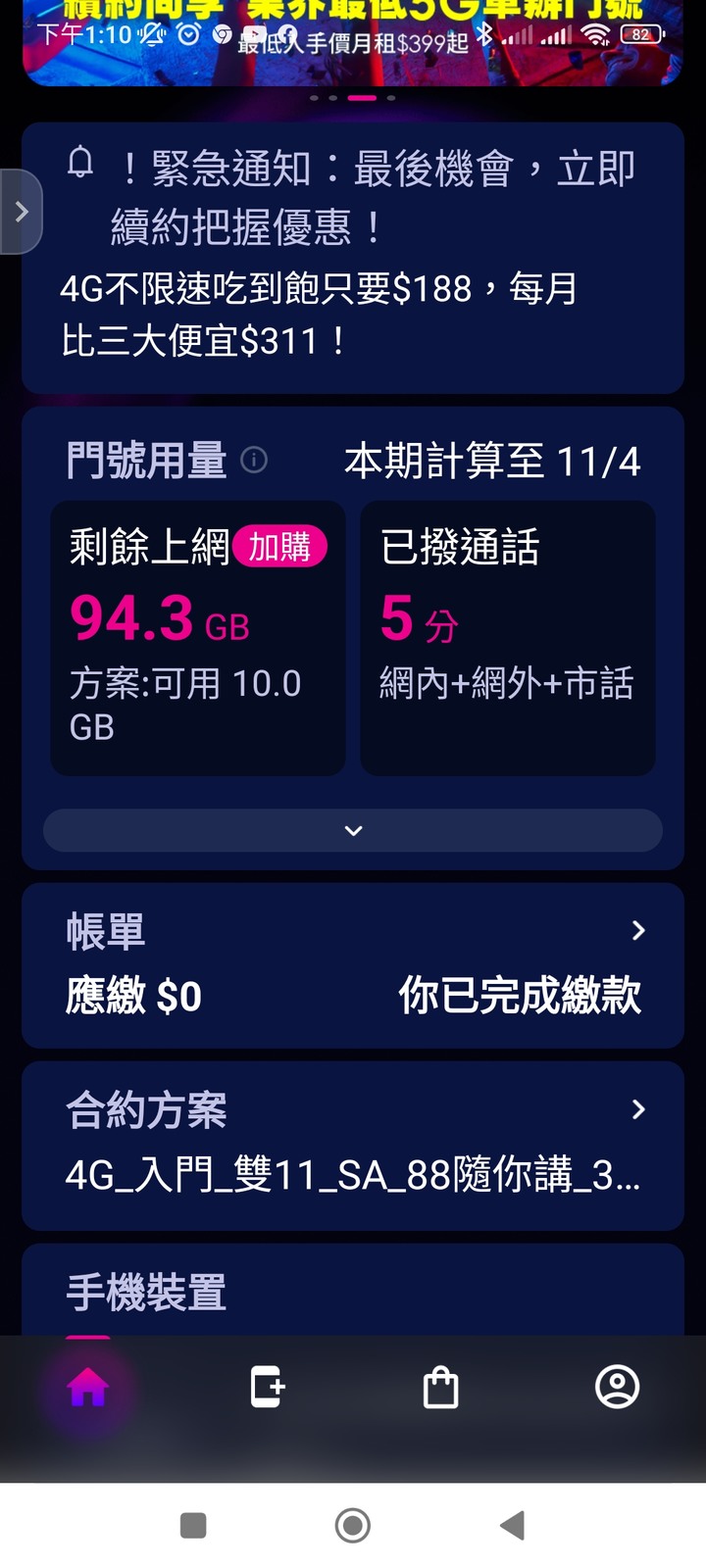
Task: Open recent apps with square button
Action: [193, 1525]
